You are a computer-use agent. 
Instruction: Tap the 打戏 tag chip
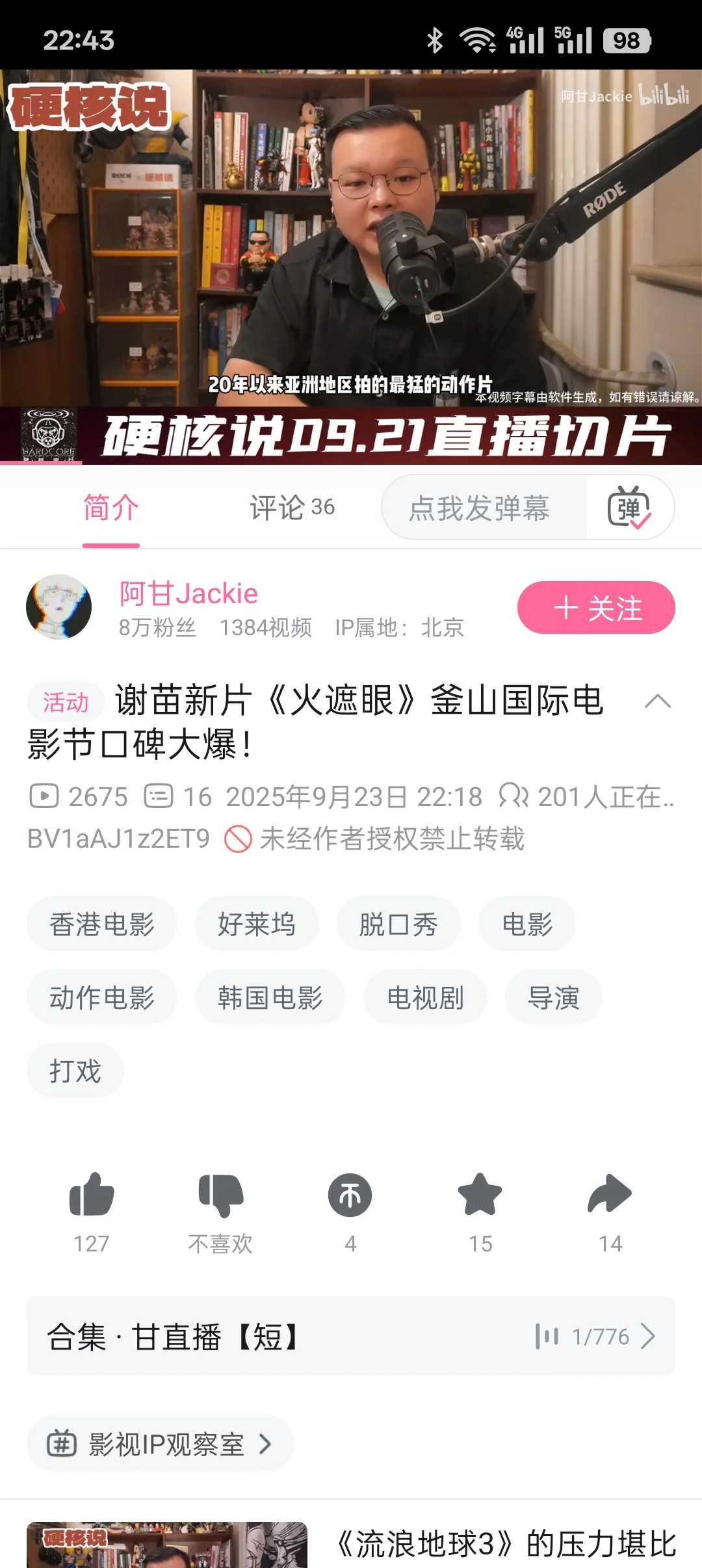[75, 1071]
